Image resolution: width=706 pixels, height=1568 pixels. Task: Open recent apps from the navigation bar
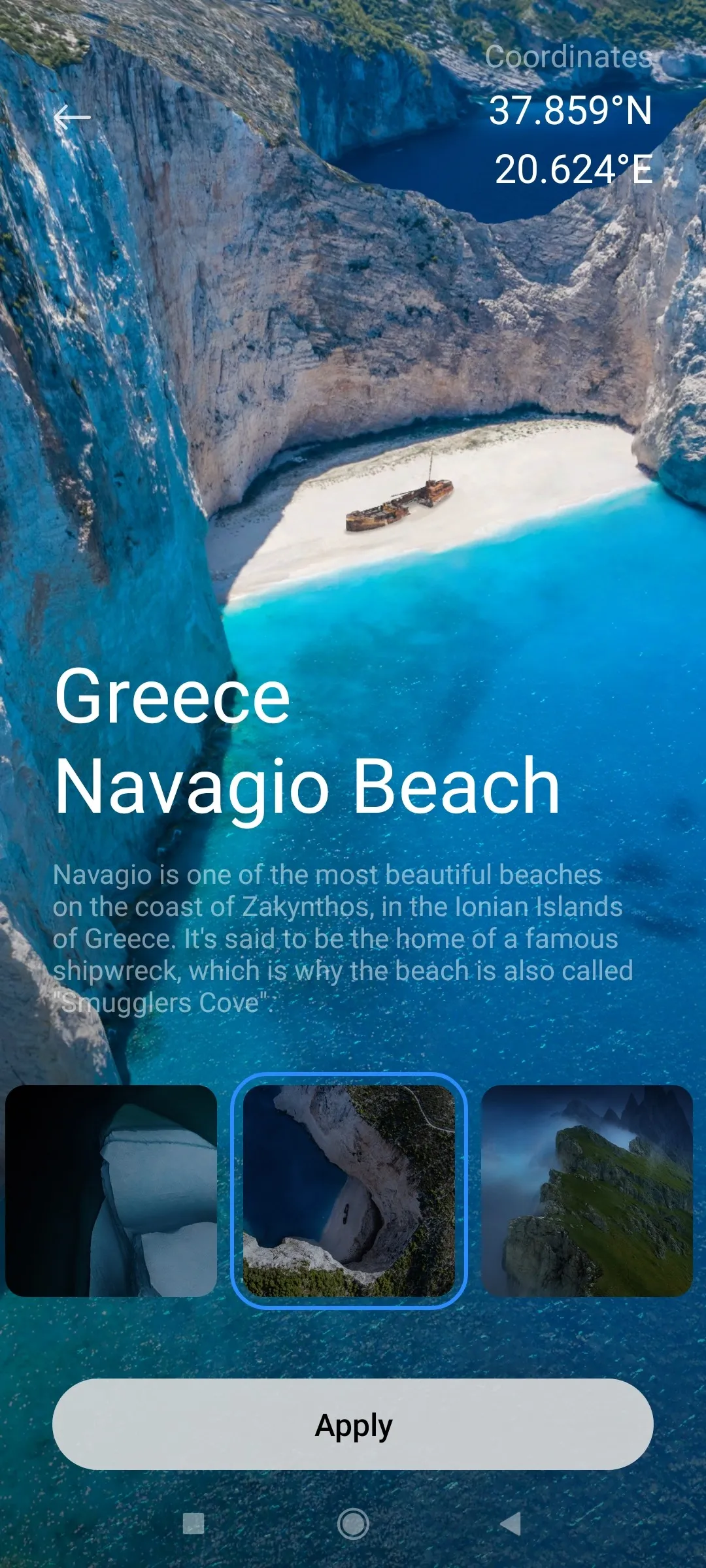tap(193, 1524)
